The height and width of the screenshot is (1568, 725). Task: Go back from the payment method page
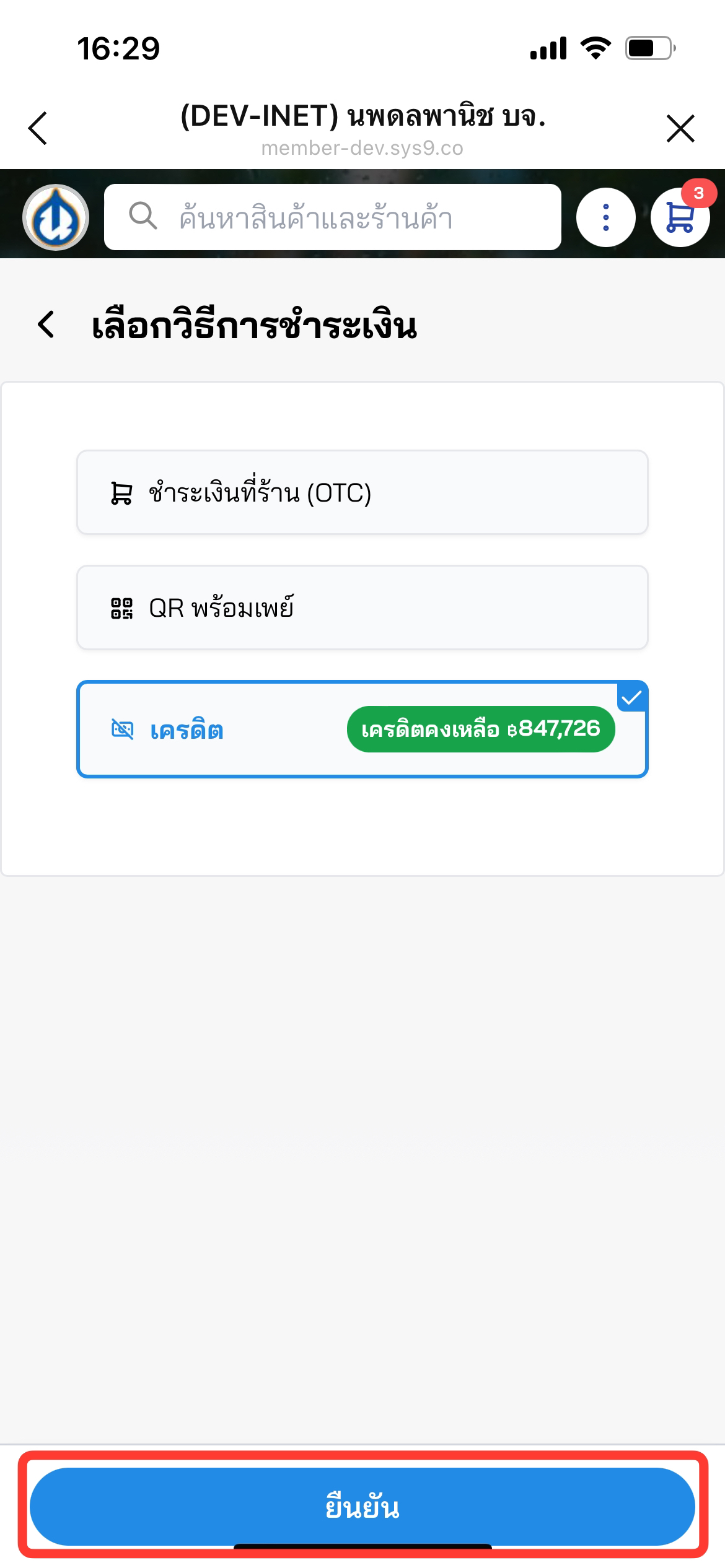pos(46,324)
